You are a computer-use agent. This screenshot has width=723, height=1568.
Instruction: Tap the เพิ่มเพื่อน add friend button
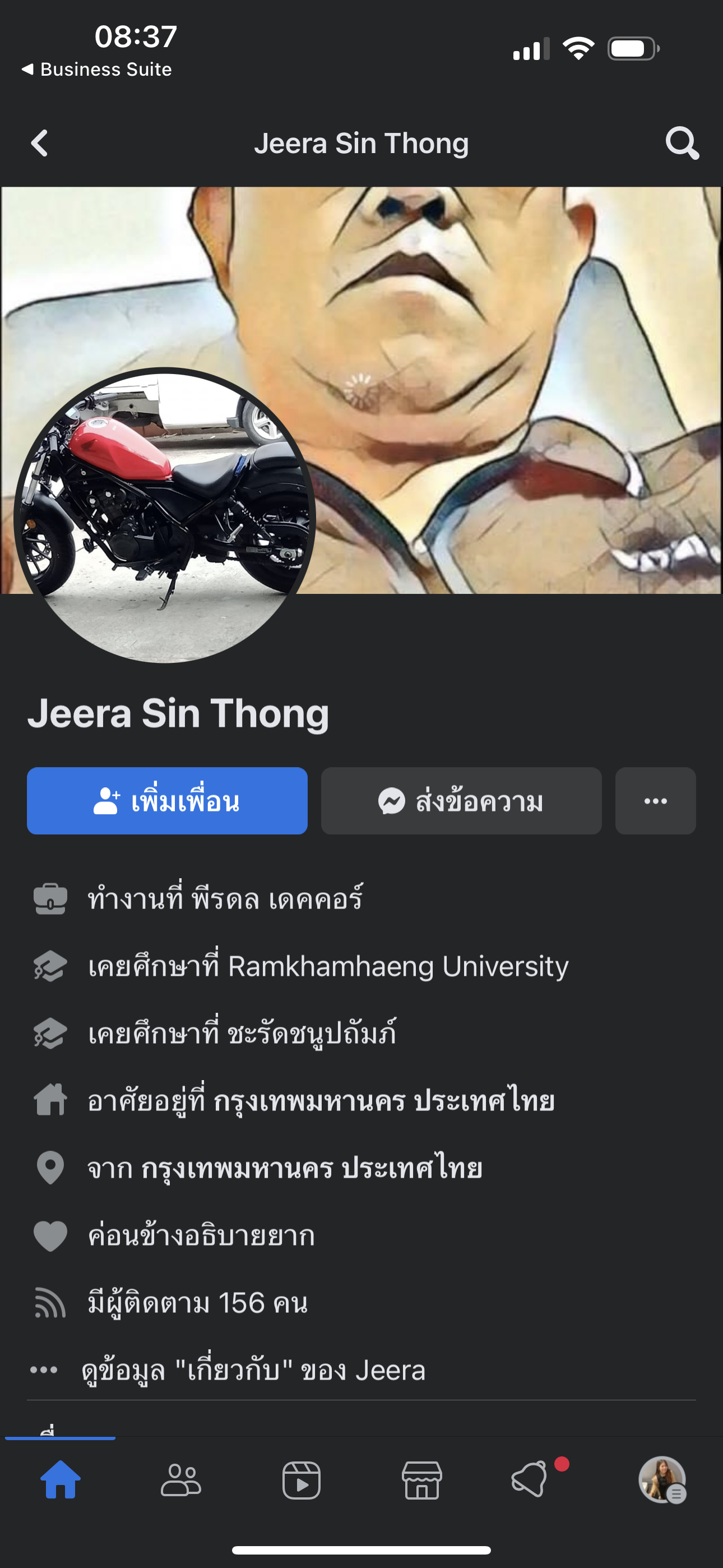167,801
